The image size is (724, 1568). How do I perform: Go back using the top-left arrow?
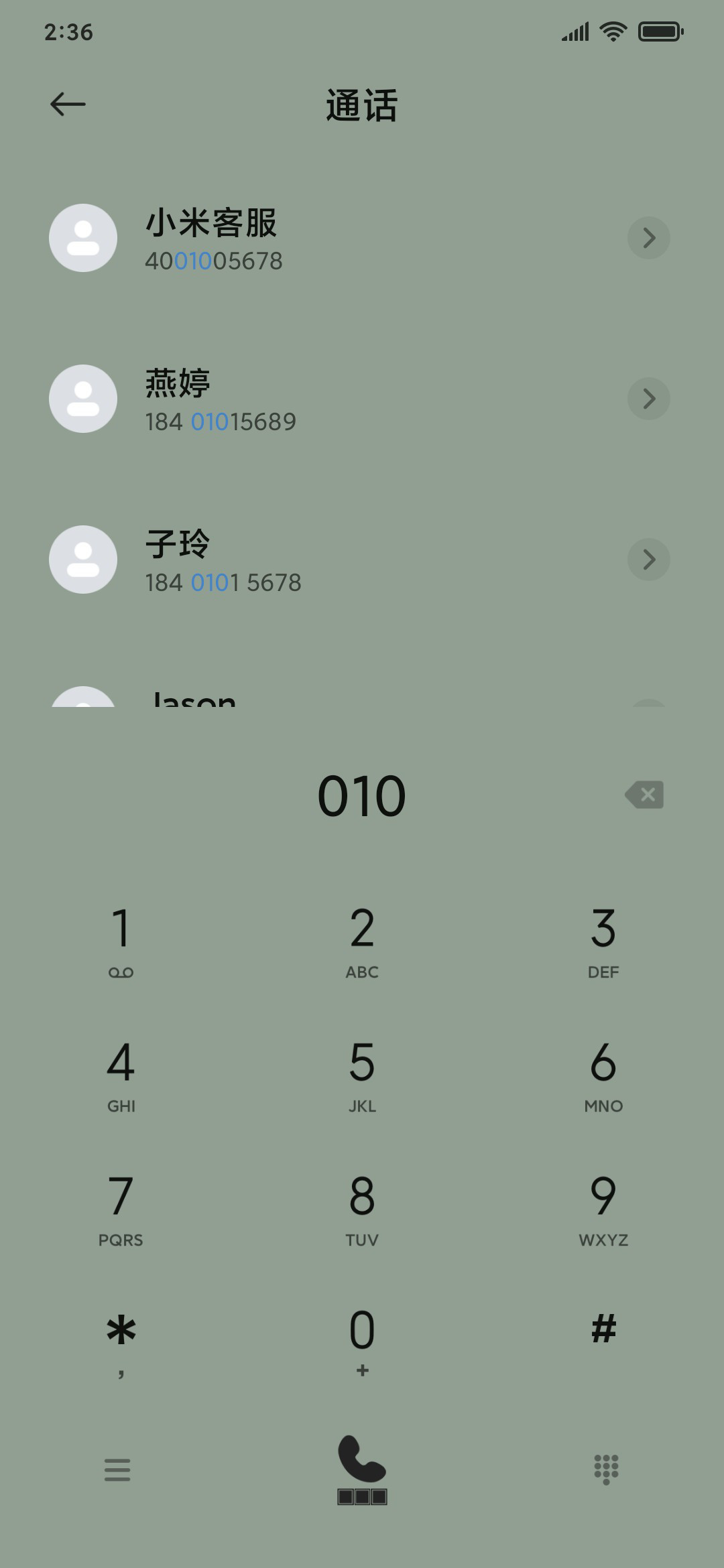68,105
